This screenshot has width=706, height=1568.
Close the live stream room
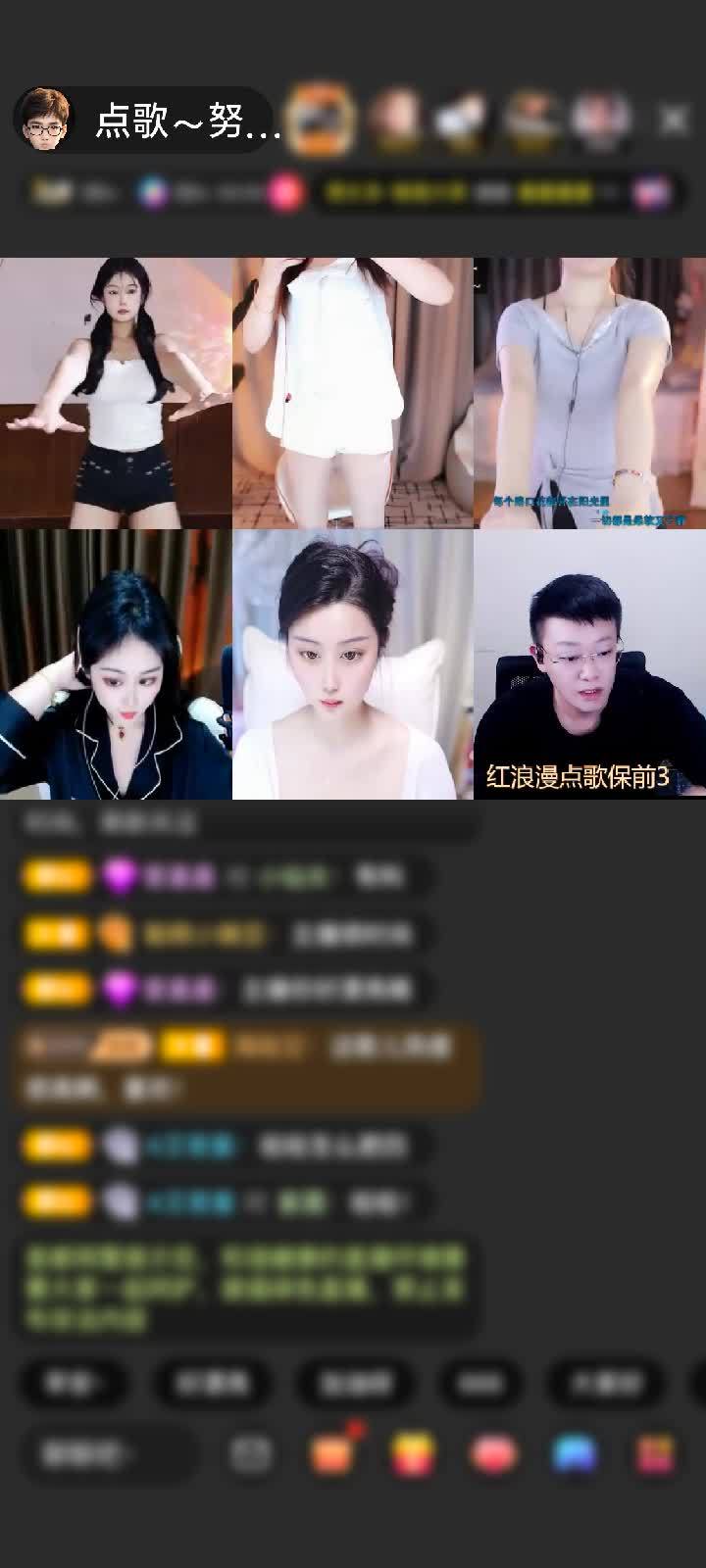pyautogui.click(x=673, y=120)
